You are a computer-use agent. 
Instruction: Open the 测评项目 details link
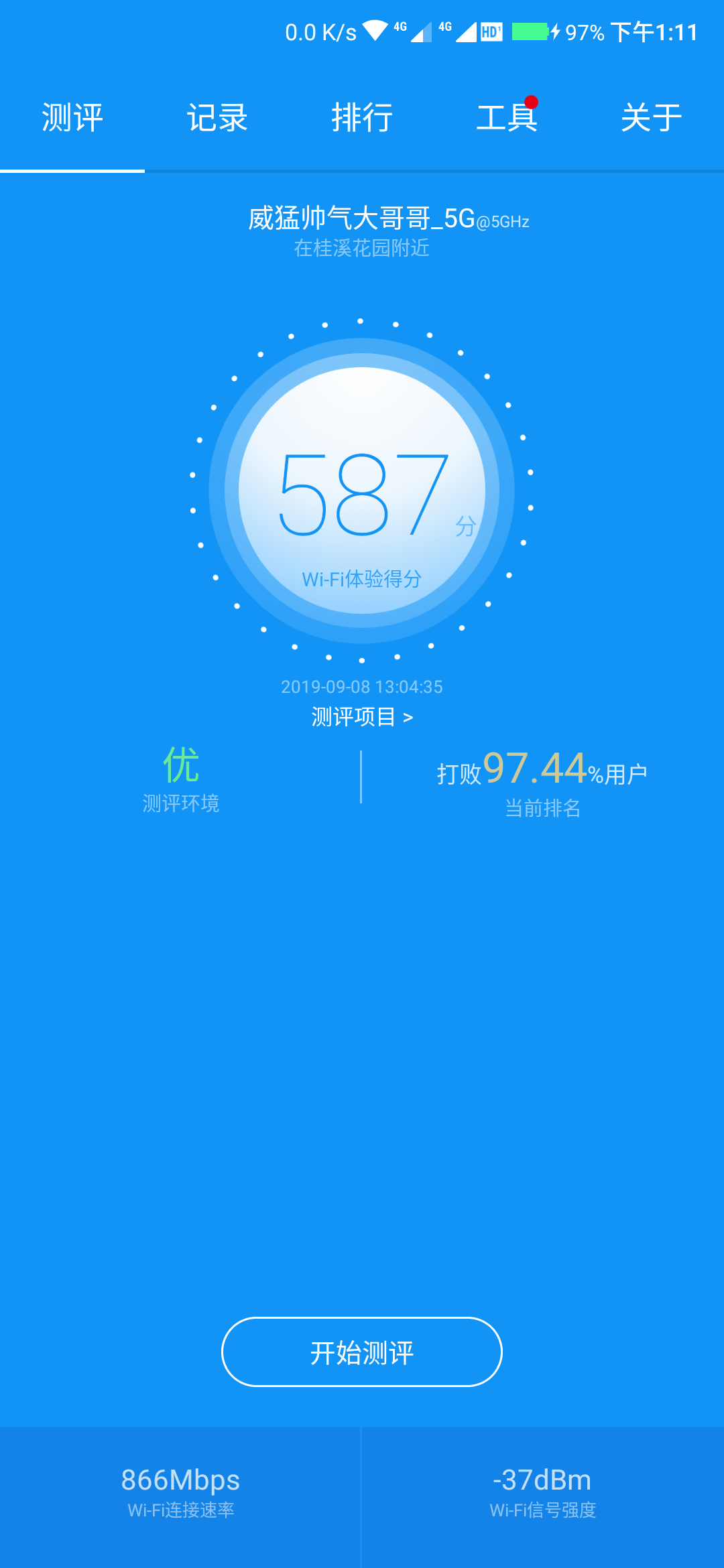click(x=362, y=717)
